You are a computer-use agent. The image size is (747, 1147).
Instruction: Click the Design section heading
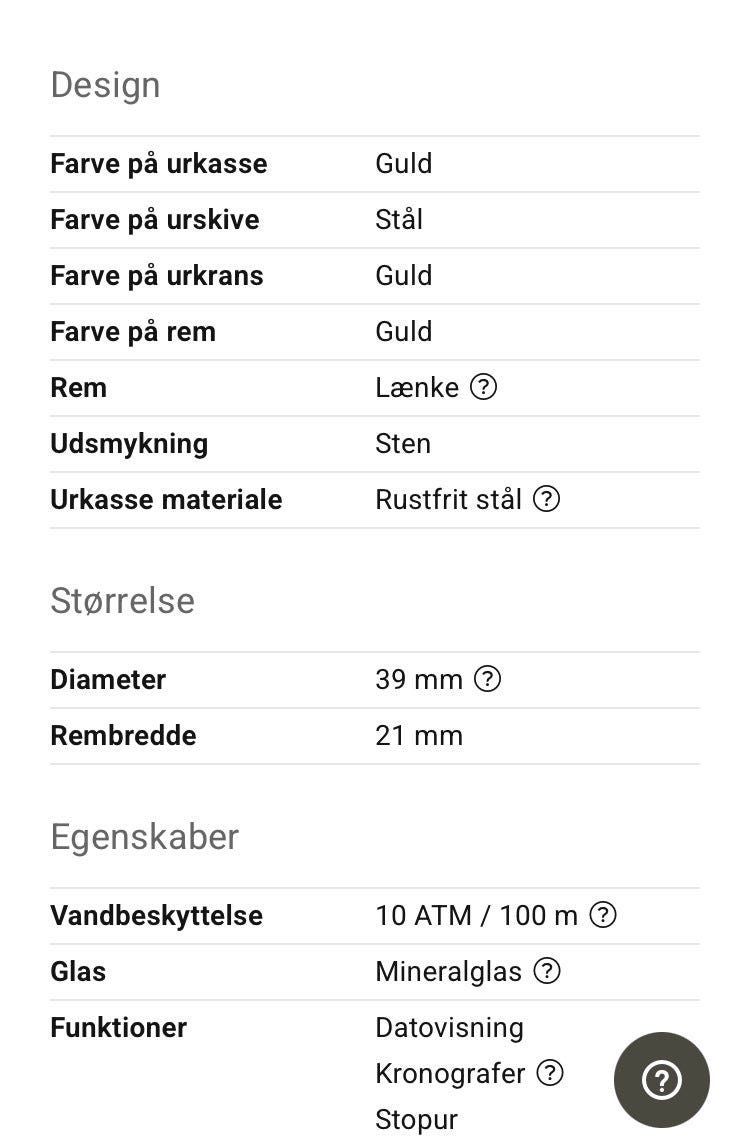click(x=105, y=85)
